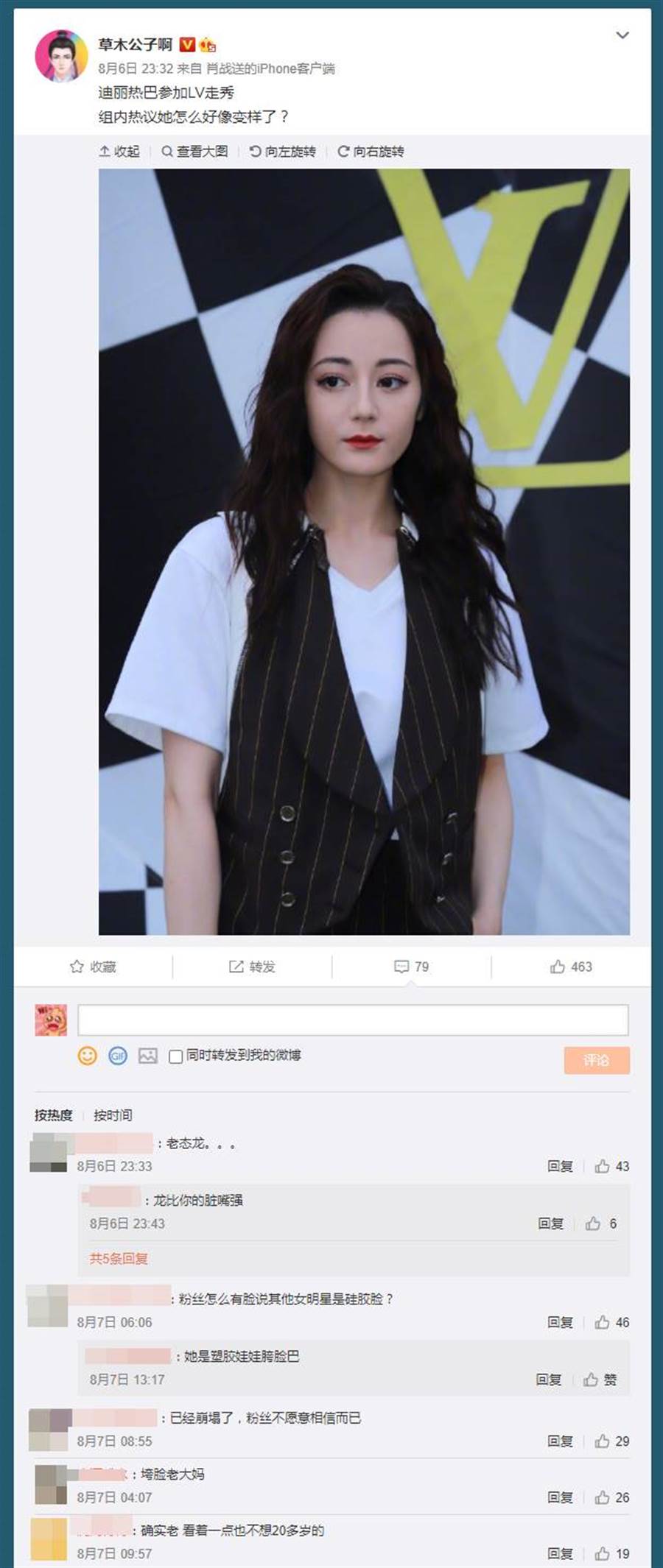Like the 老态龙 comment with 43 likes
Viewport: 663px width, 1568px height.
pyautogui.click(x=603, y=1166)
